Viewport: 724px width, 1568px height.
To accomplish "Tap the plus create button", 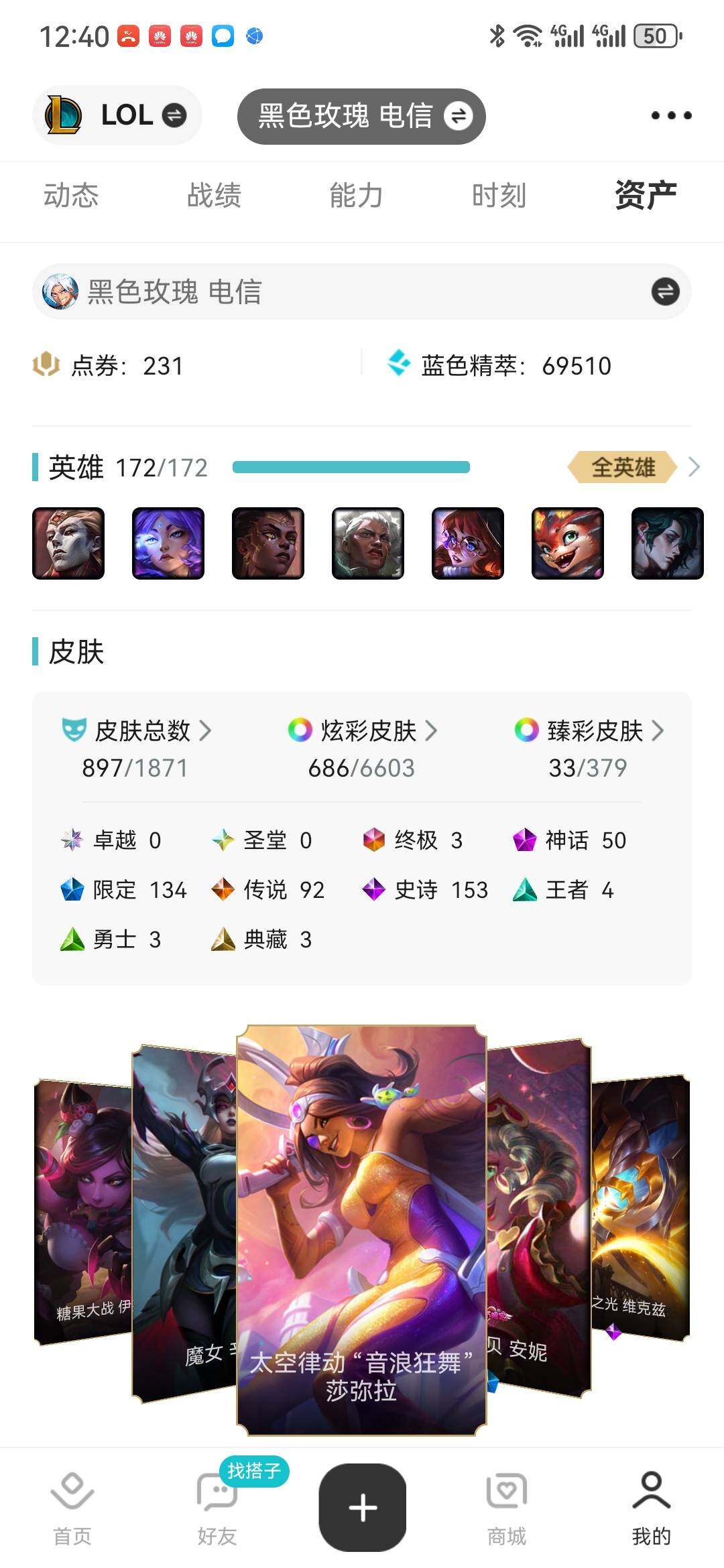I will [x=363, y=1508].
